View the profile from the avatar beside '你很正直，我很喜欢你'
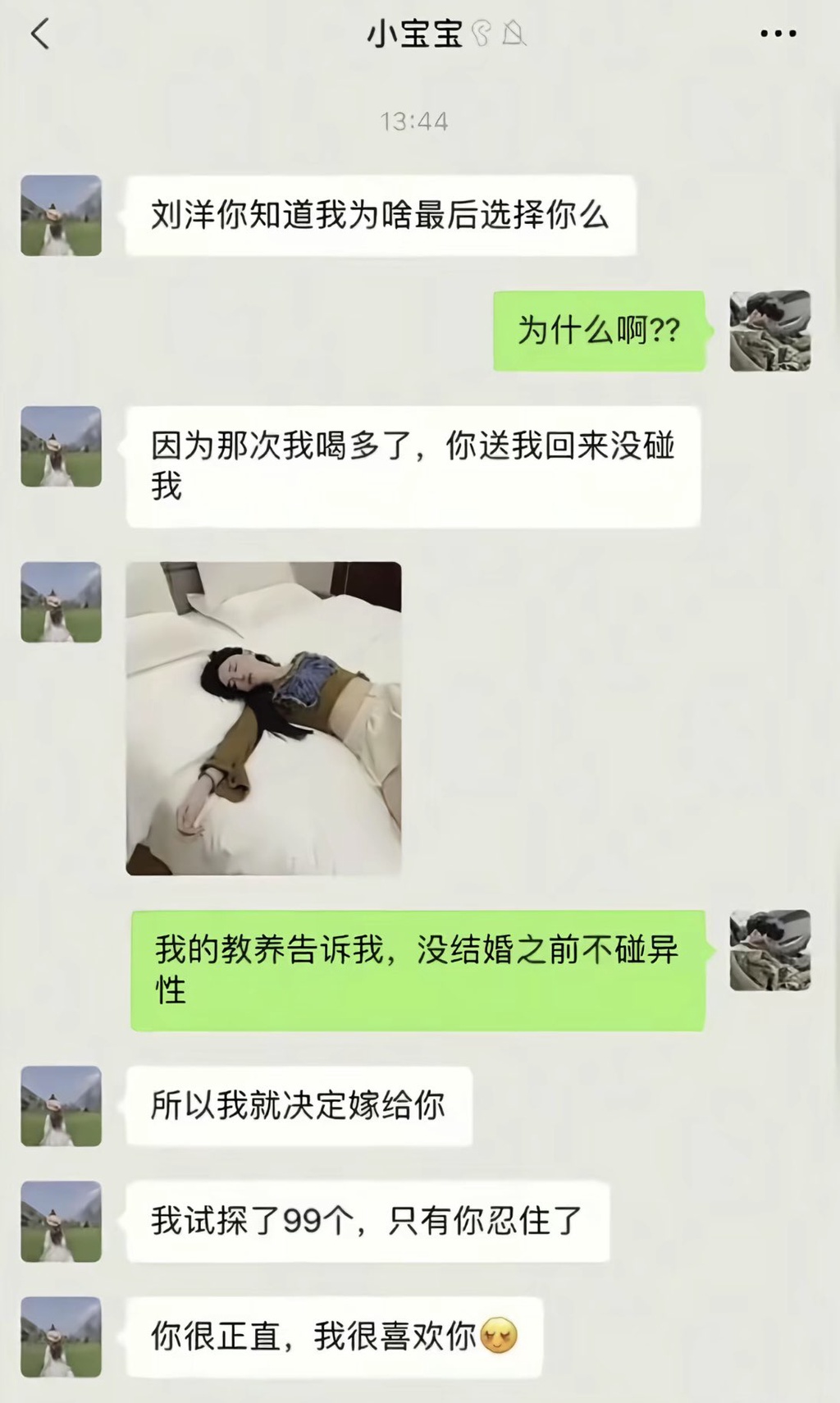This screenshot has height=1403, width=840. [62, 1336]
